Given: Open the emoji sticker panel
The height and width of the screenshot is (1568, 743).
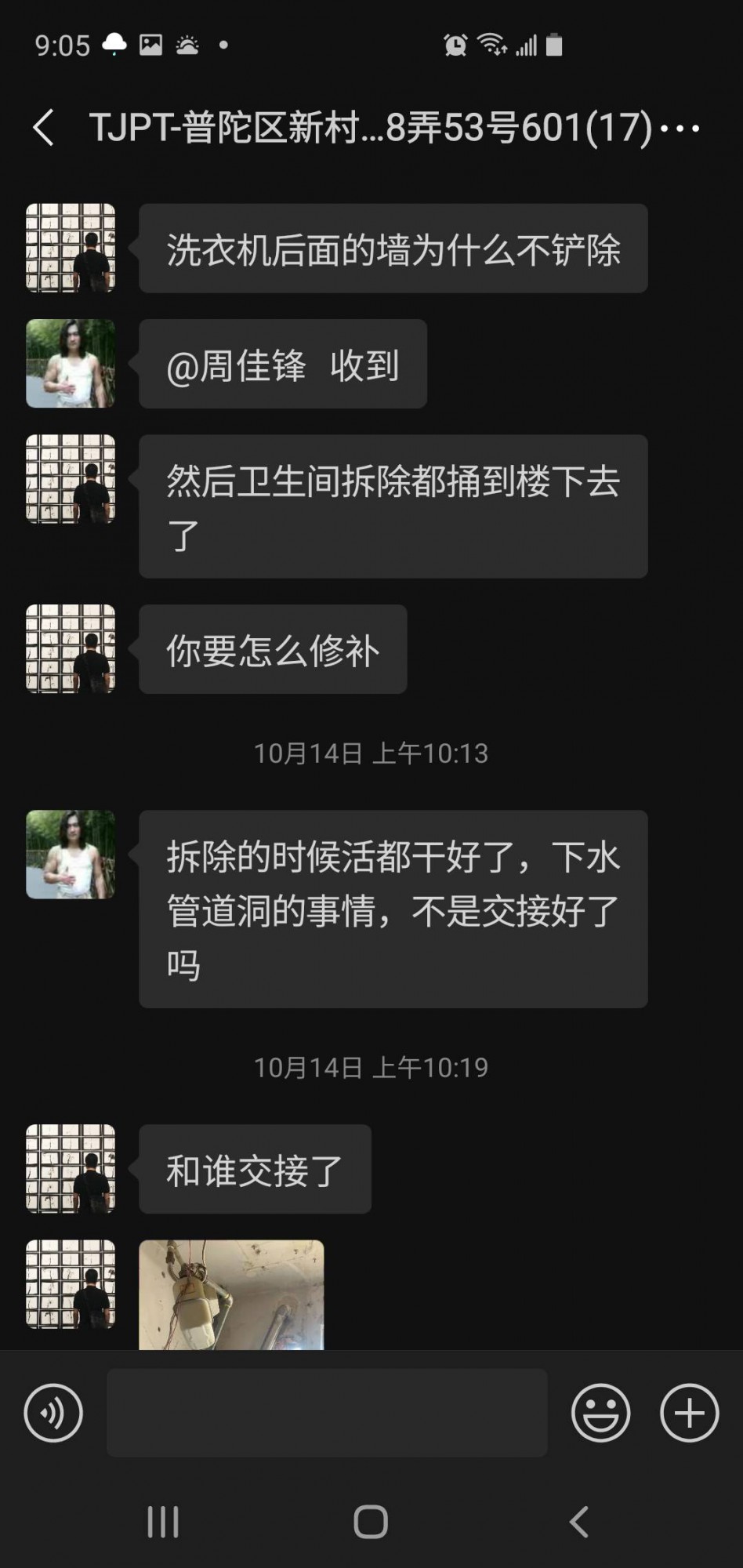Looking at the screenshot, I should (600, 1413).
